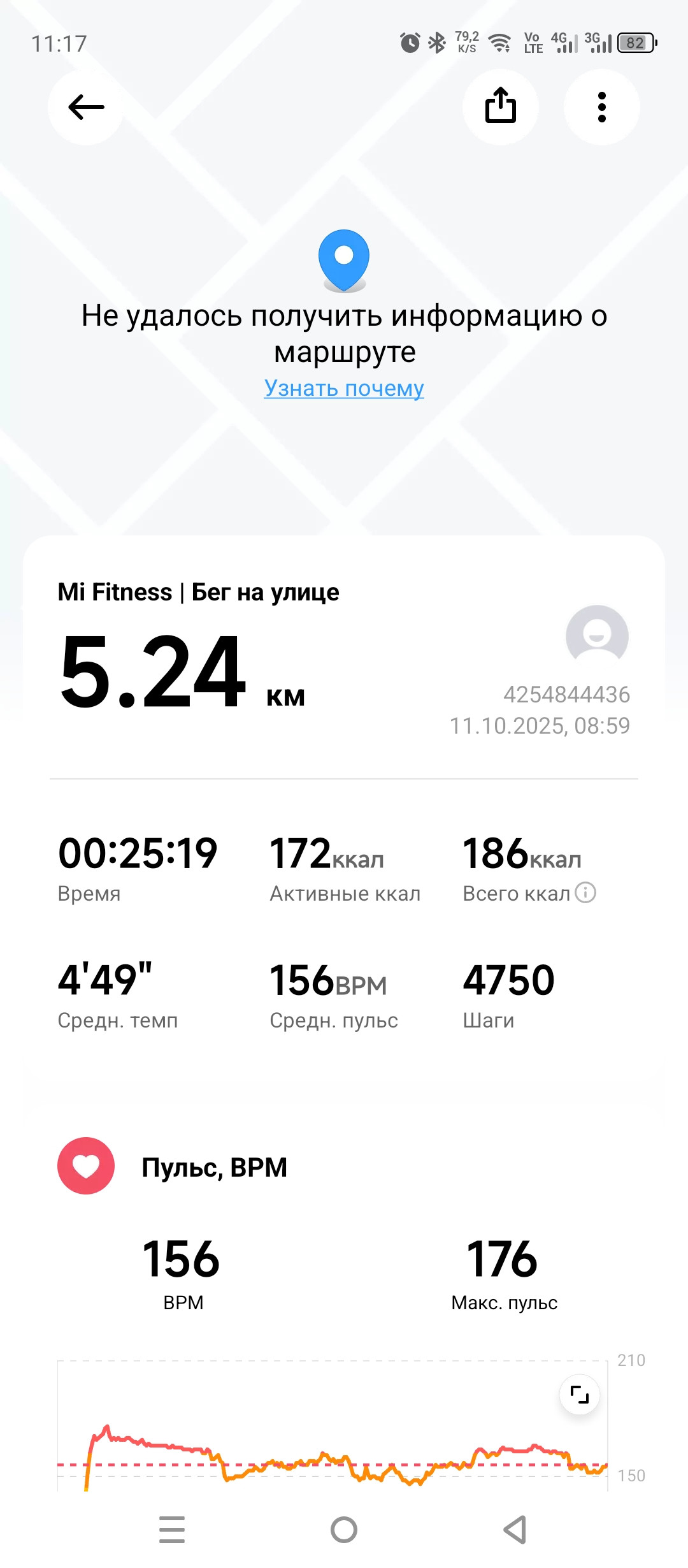The image size is (688, 1568).
Task: Open the "Узнать почему" link
Action: click(x=344, y=388)
